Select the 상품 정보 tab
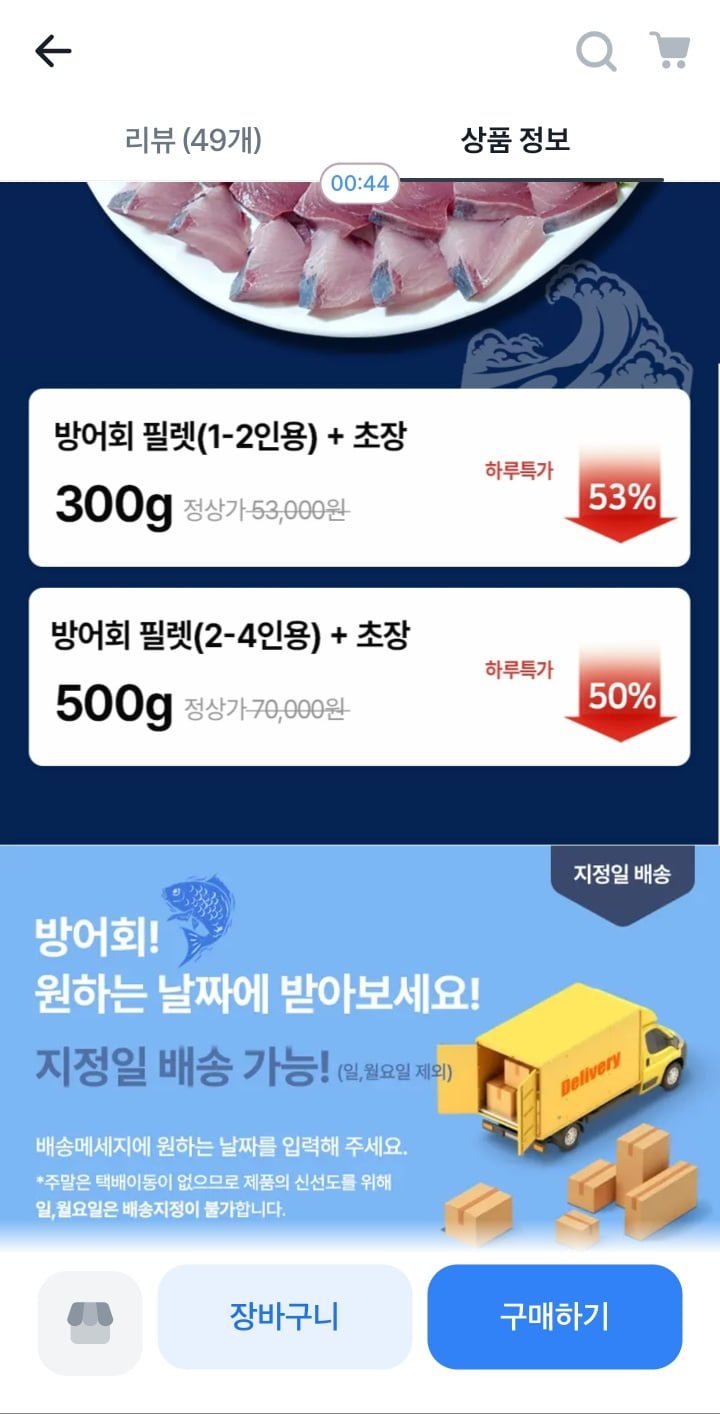 point(515,140)
